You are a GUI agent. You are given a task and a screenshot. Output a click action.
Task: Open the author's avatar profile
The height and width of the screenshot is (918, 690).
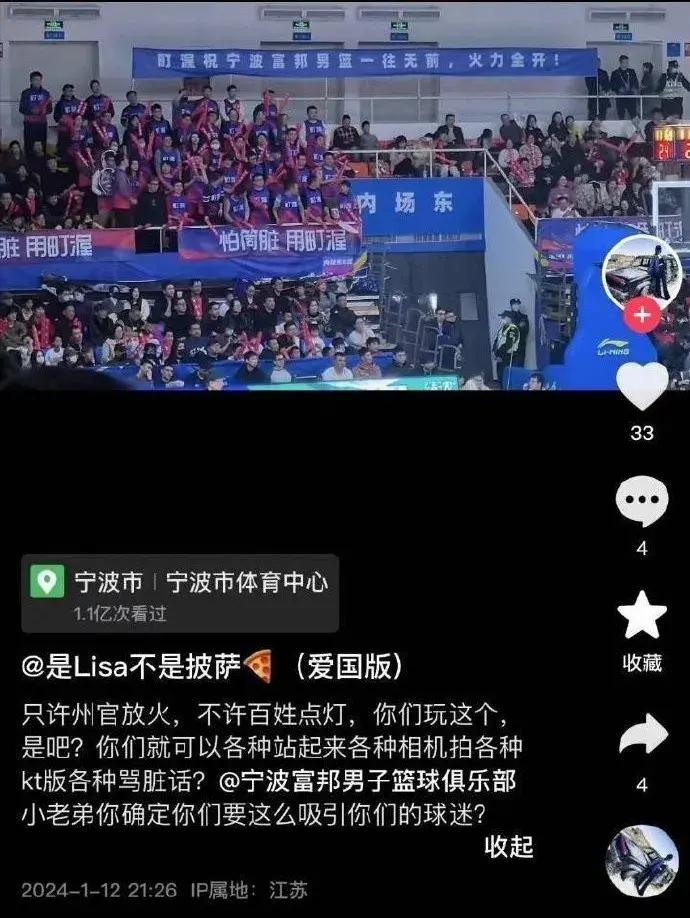point(641,273)
